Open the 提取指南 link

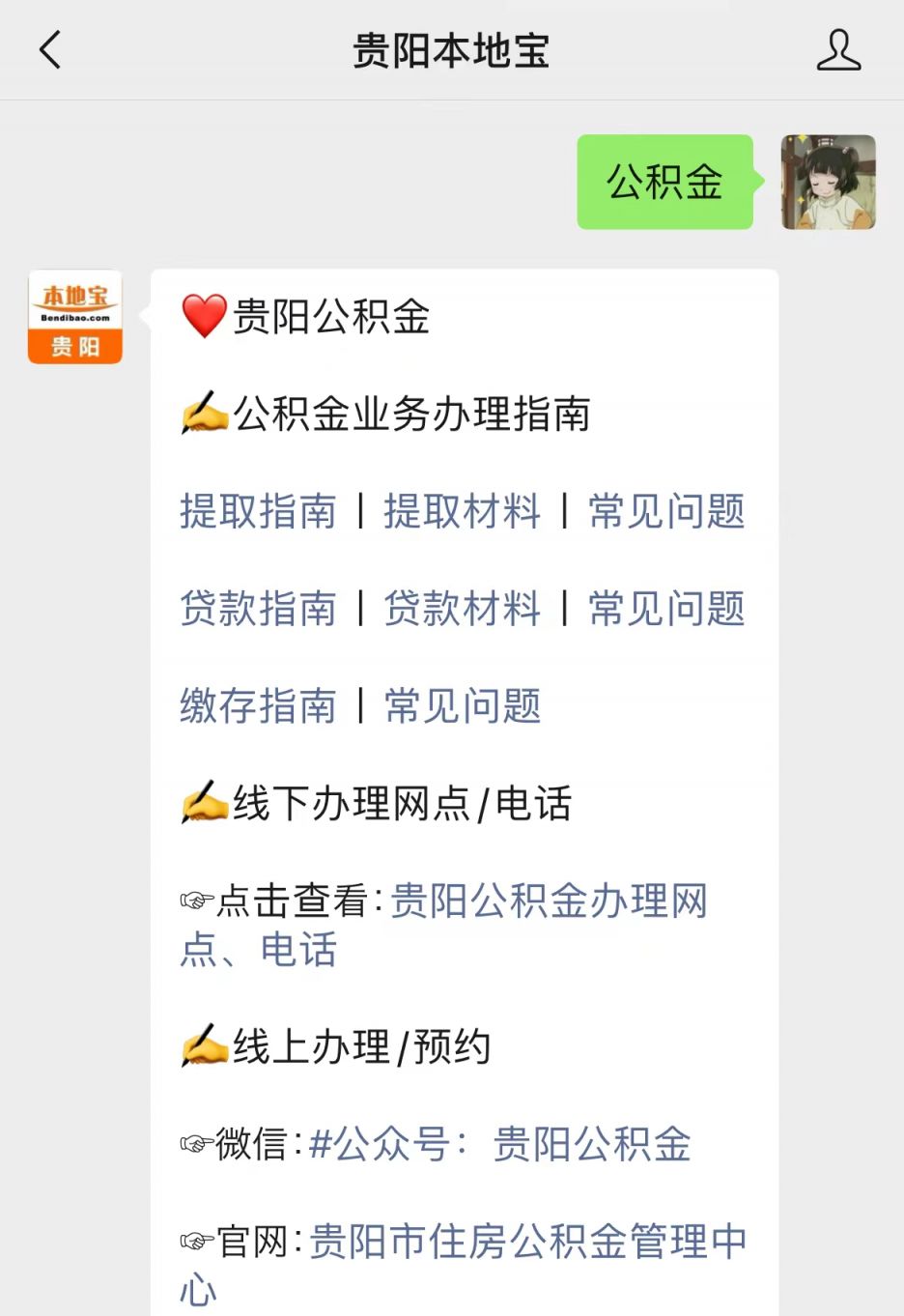click(x=258, y=511)
